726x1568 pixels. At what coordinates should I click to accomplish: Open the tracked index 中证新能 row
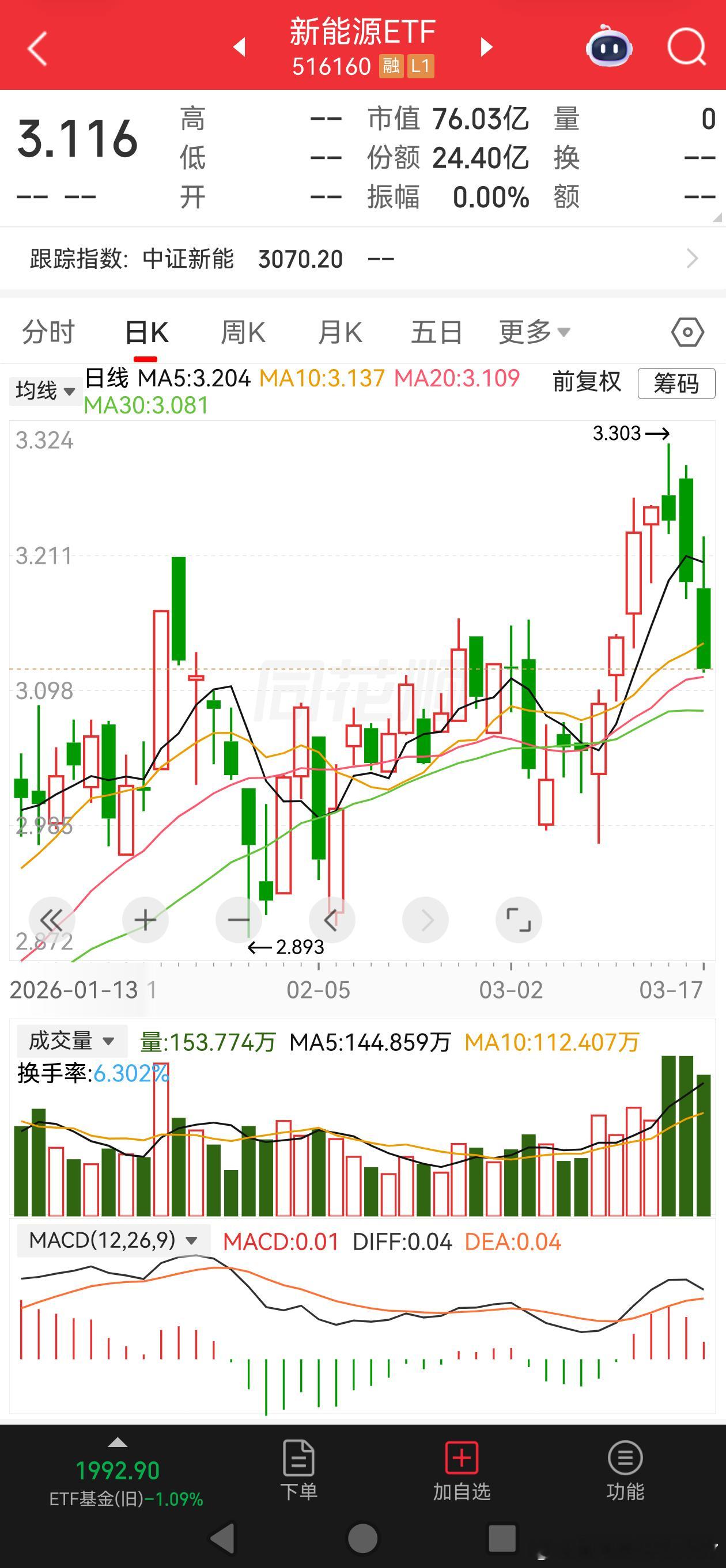(x=363, y=259)
